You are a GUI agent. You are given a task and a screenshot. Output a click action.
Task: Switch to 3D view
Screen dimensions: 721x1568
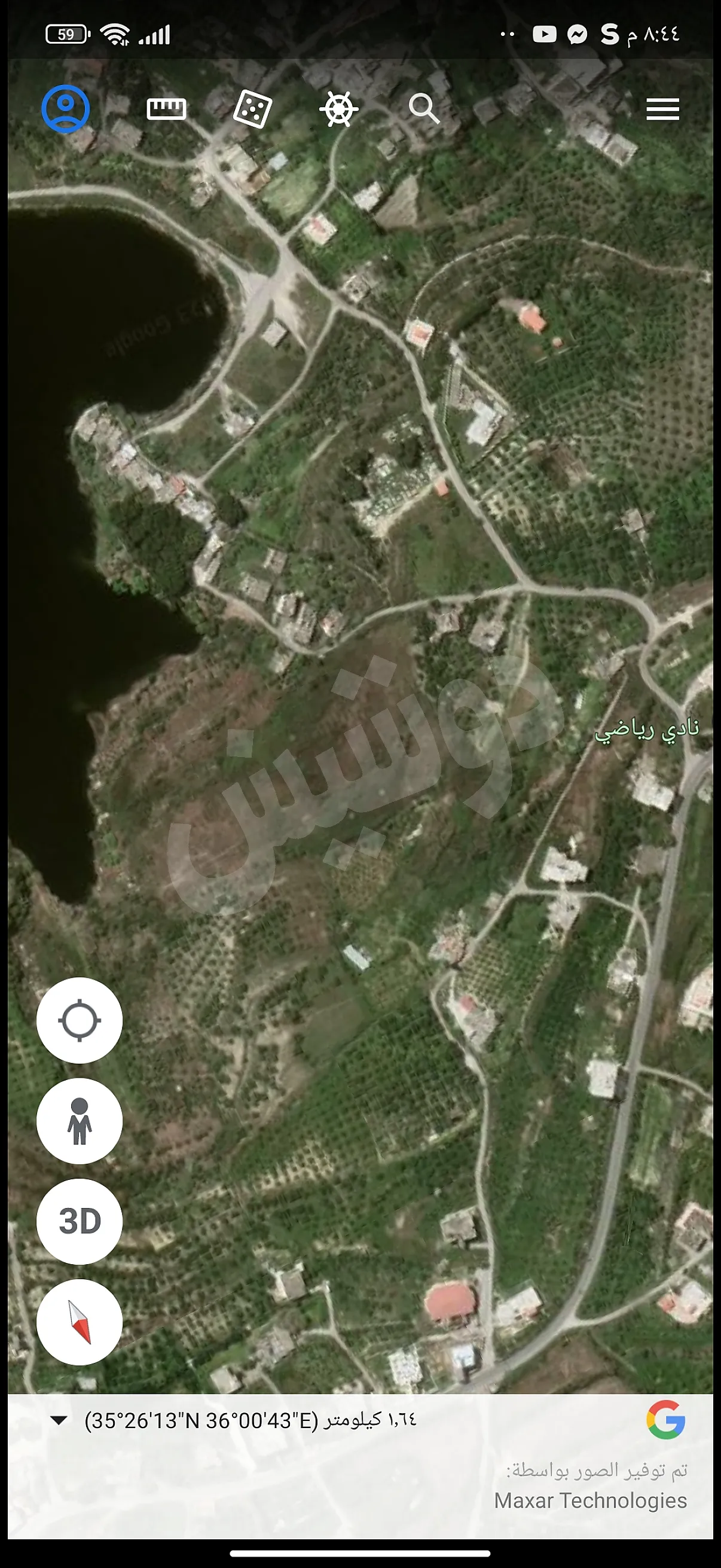point(80,1222)
